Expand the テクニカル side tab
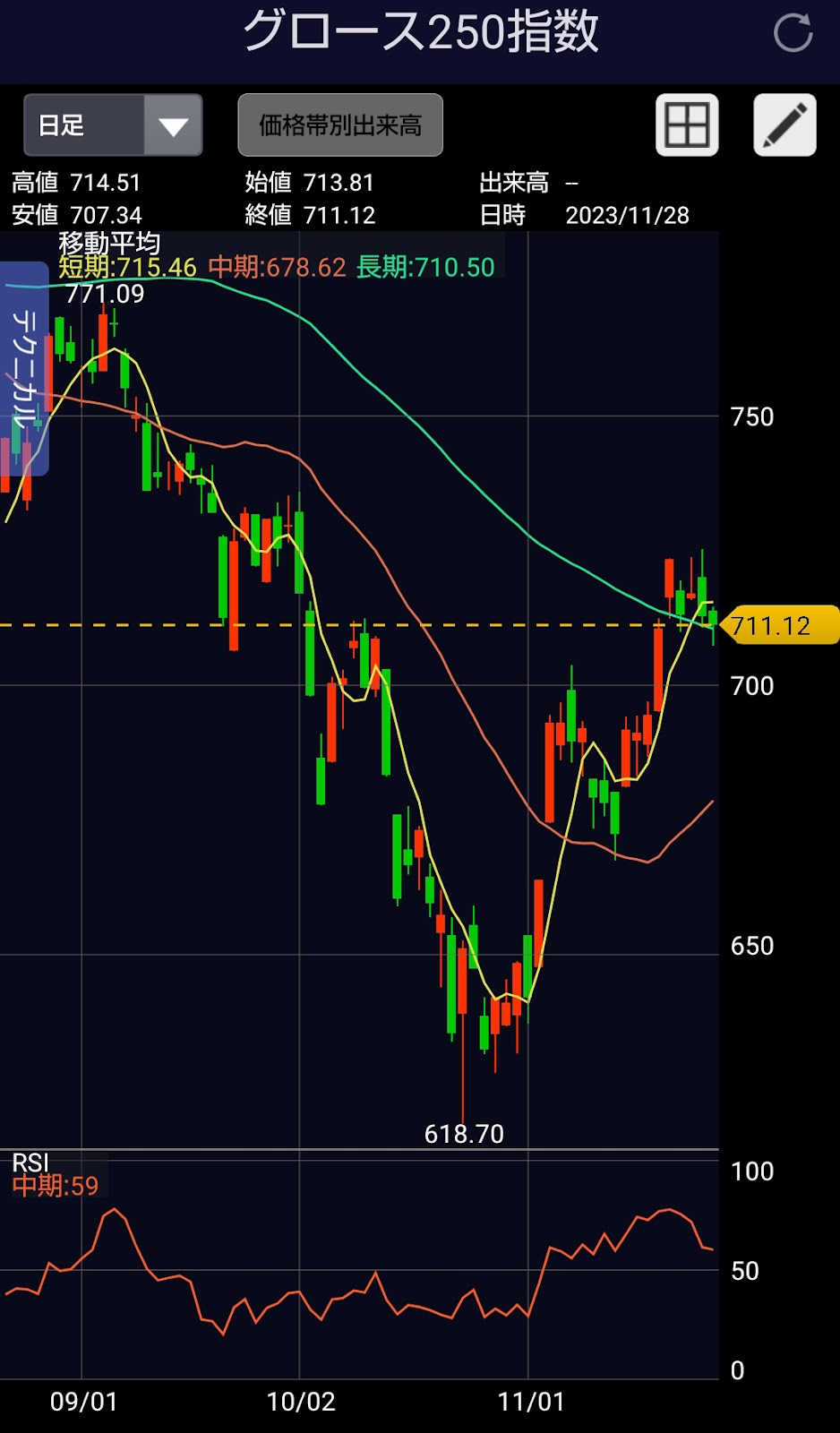 pos(24,368)
